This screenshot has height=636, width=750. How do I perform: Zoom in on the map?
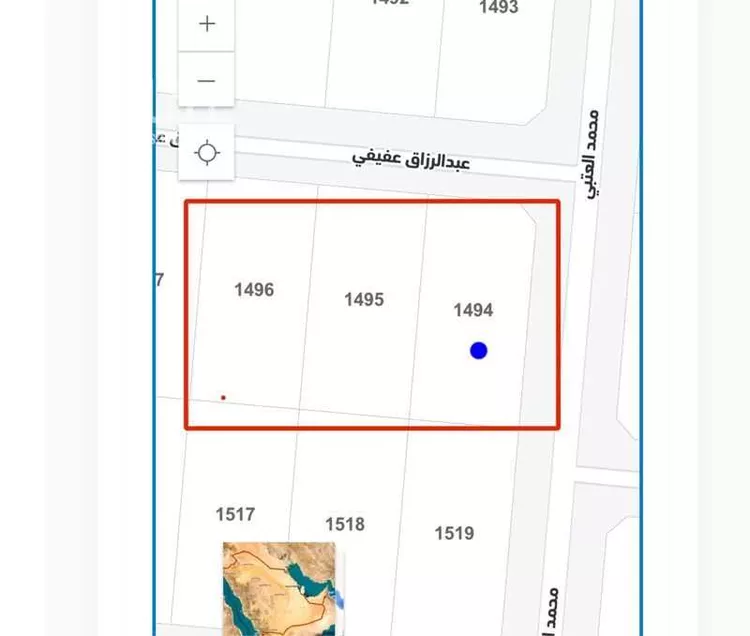(x=207, y=25)
